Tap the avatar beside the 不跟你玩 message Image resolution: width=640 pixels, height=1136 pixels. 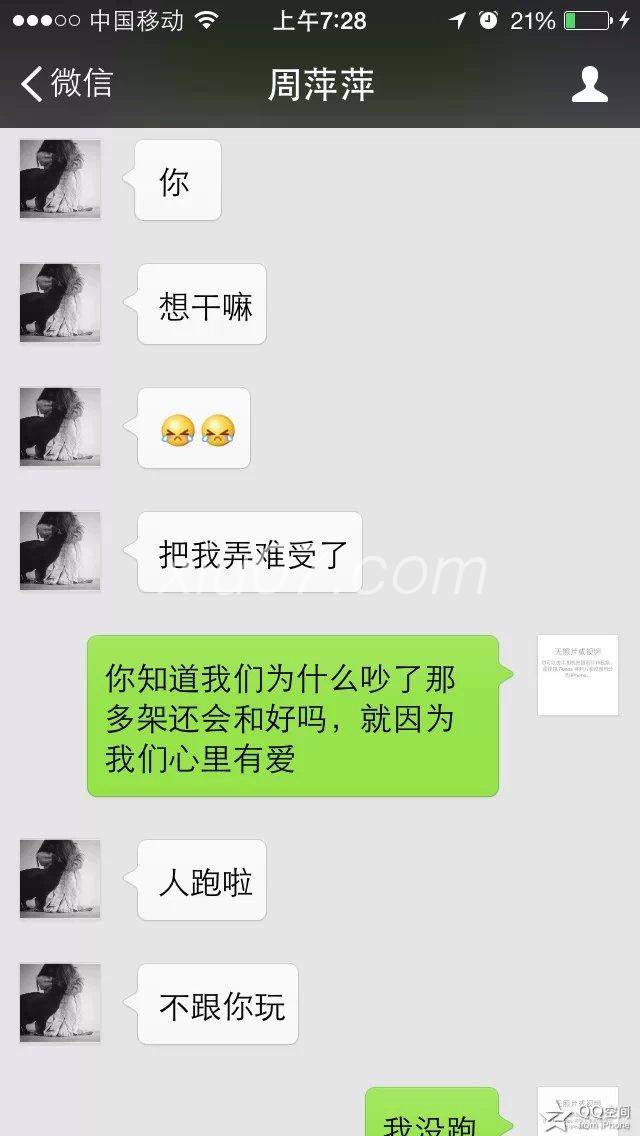[60, 1003]
